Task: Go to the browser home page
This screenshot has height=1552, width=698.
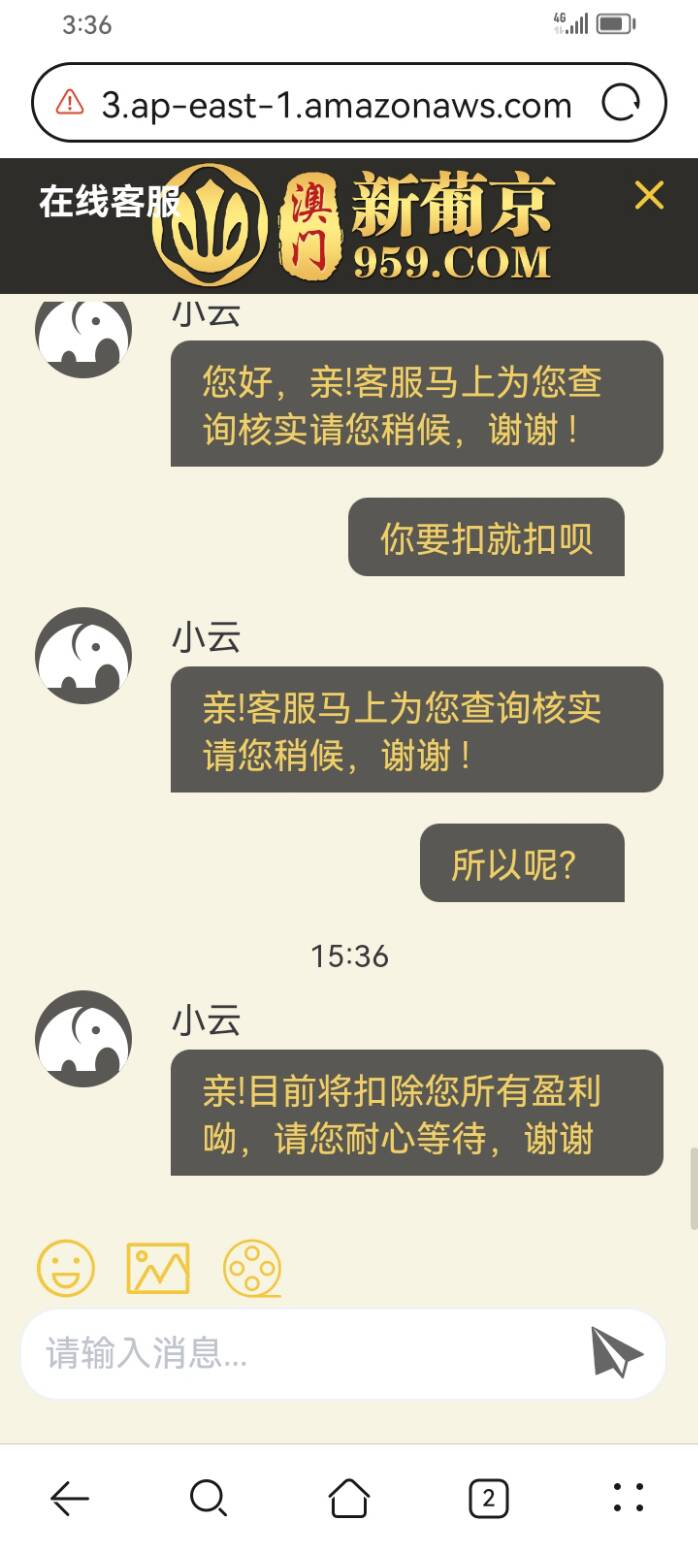Action: coord(349,1498)
